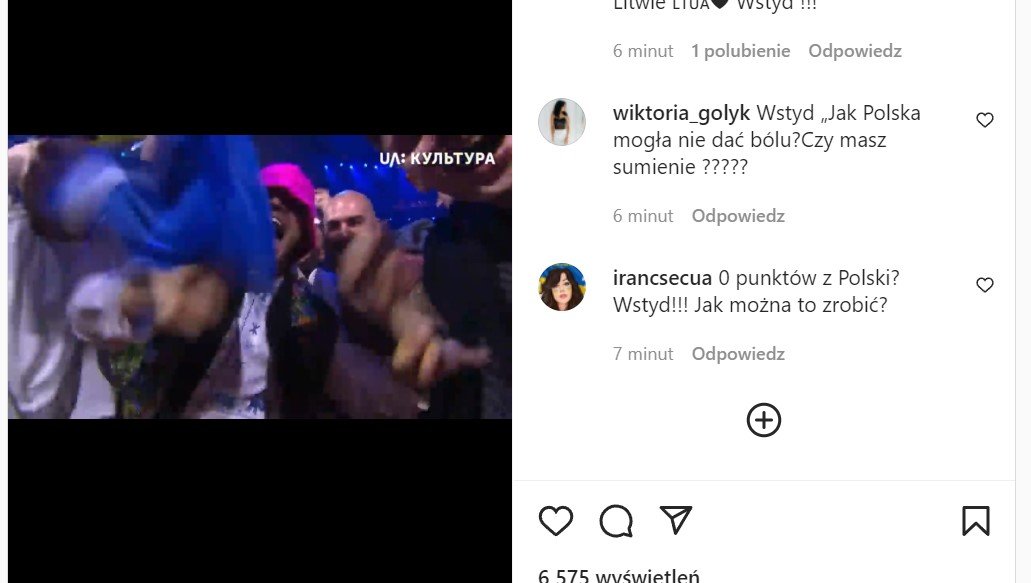Like wiktoria_golyk's comment

pos(985,120)
